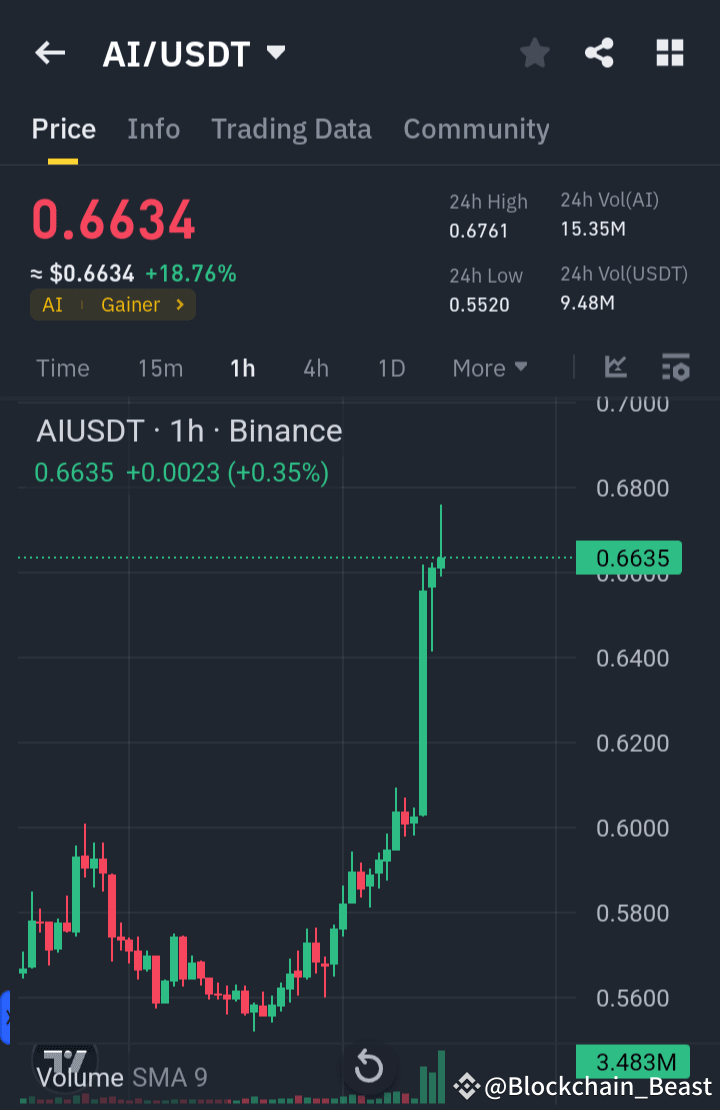This screenshot has height=1110, width=720.
Task: Open the AI Gainer tag chevron
Action: tap(178, 305)
